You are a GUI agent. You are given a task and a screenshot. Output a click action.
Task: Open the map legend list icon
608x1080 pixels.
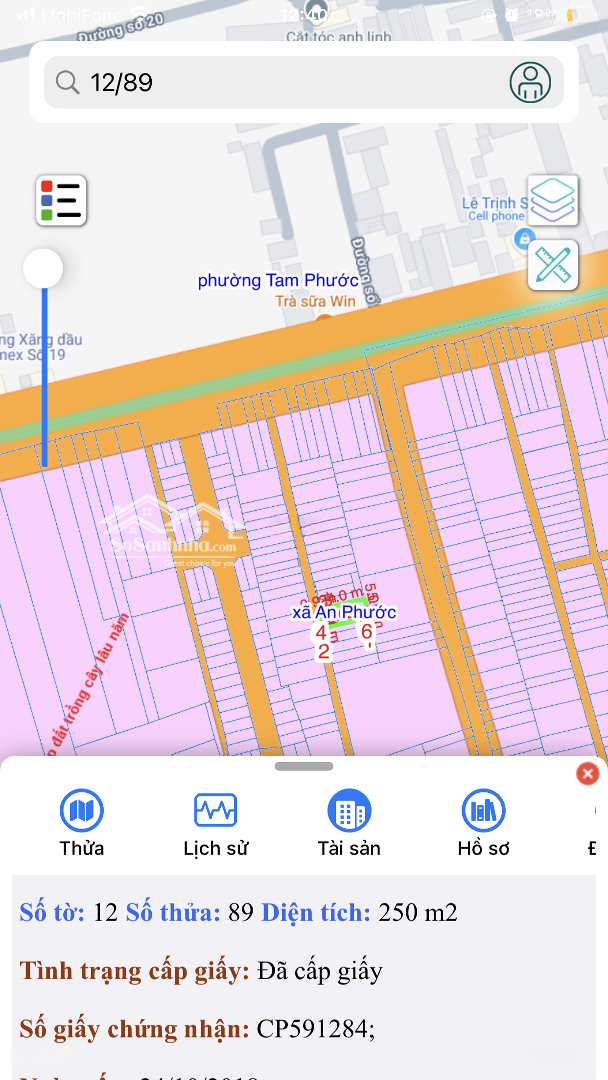coord(61,200)
